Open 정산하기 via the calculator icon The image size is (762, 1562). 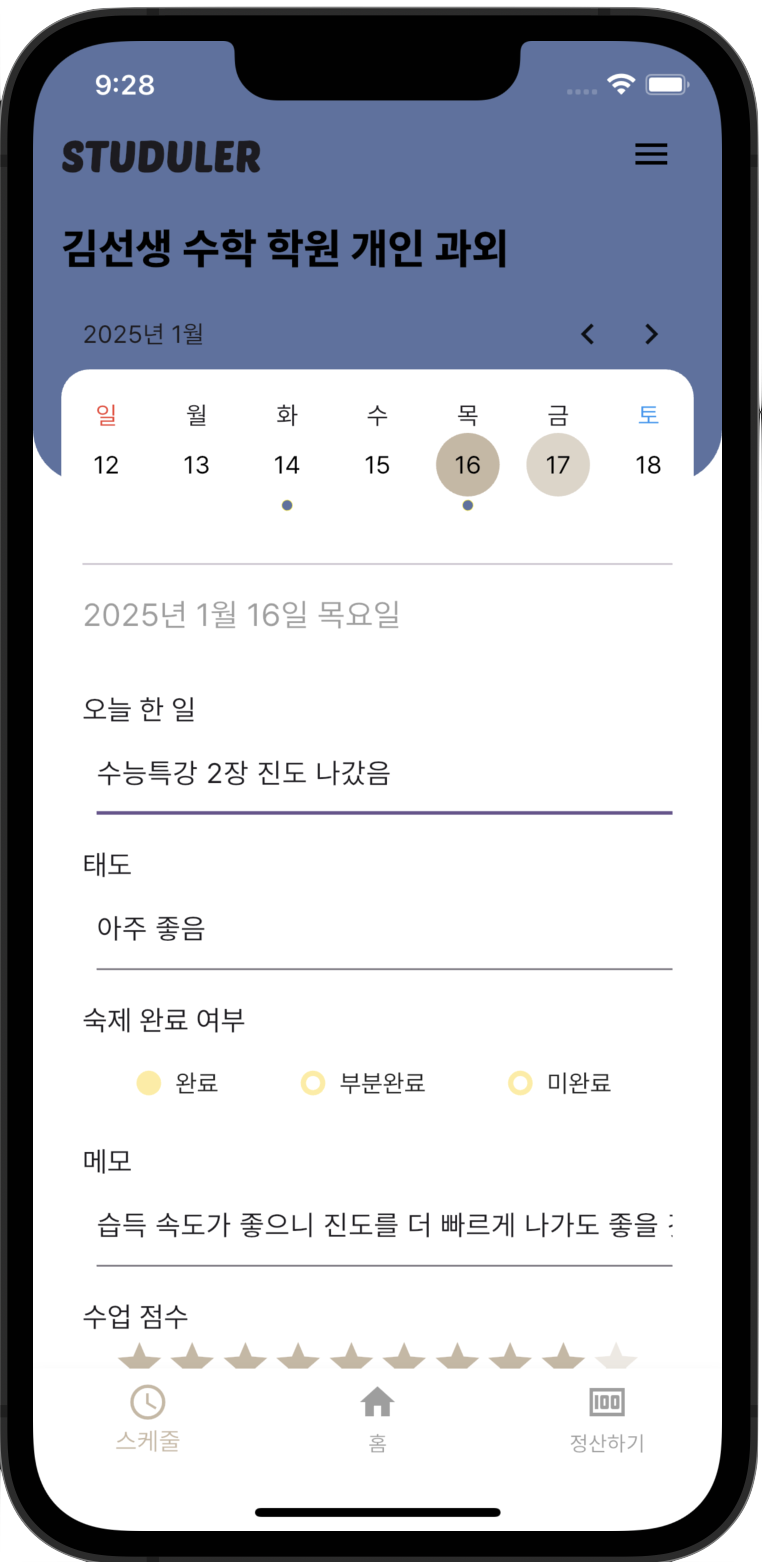[606, 1402]
